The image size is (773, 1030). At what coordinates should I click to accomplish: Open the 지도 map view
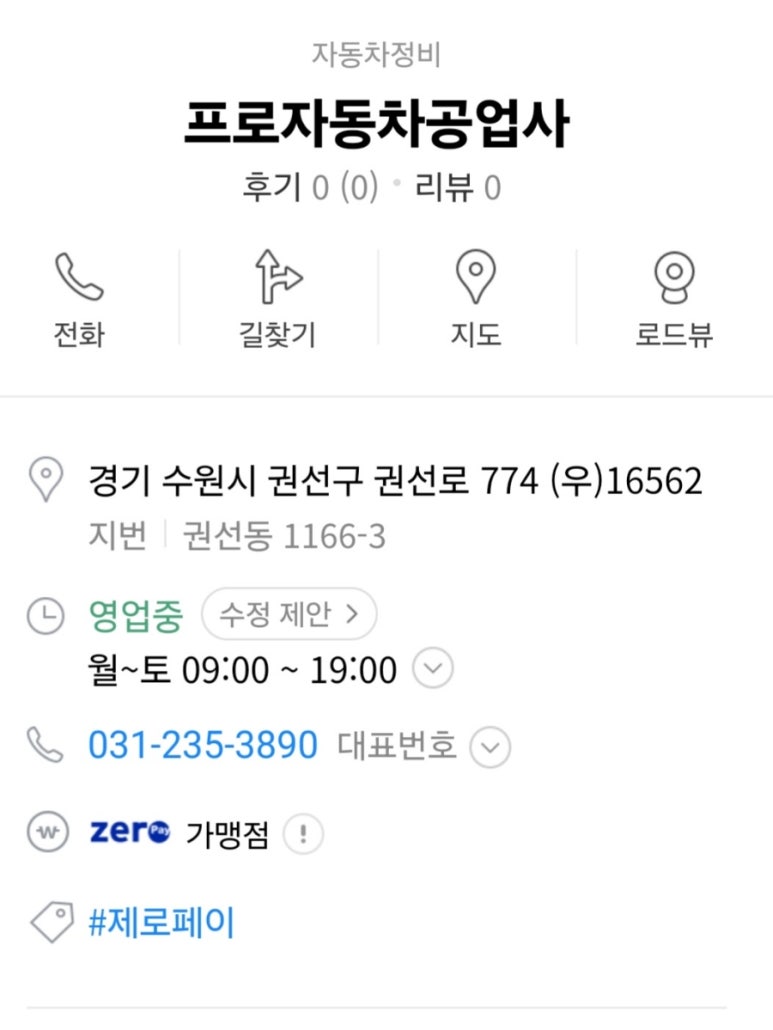point(476,298)
